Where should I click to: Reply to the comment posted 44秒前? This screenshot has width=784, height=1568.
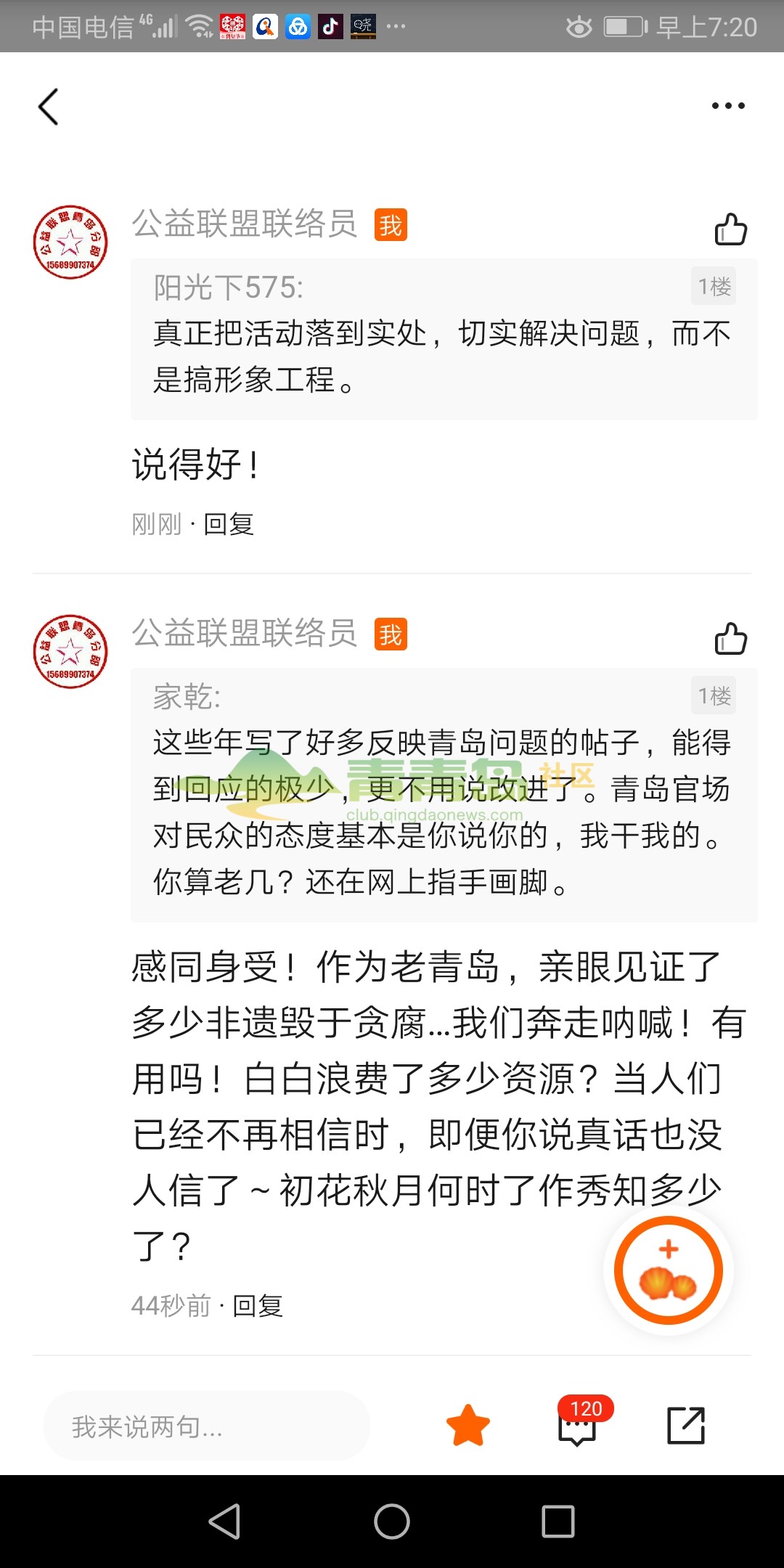tap(258, 1305)
